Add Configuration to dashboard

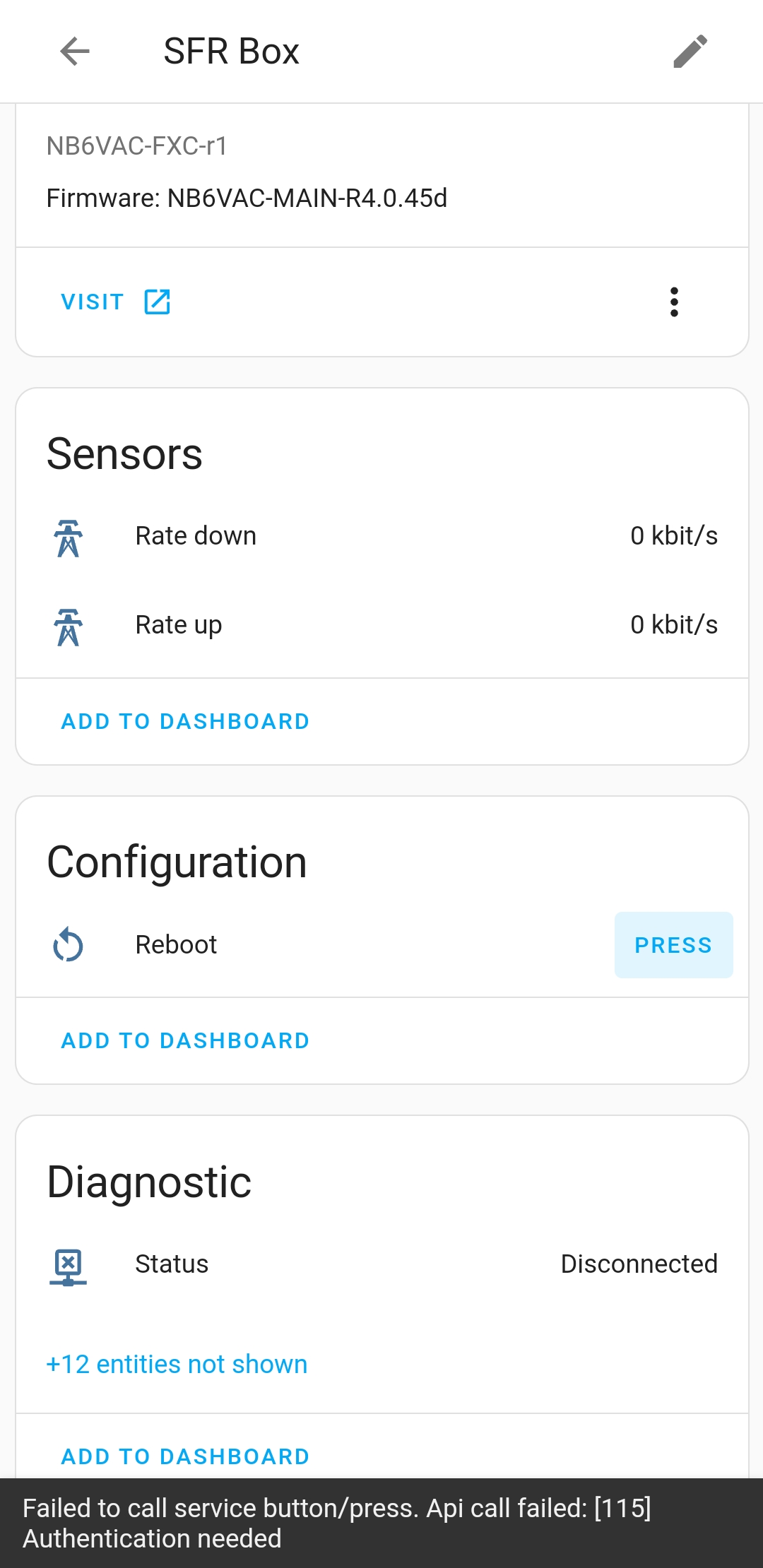click(184, 1040)
